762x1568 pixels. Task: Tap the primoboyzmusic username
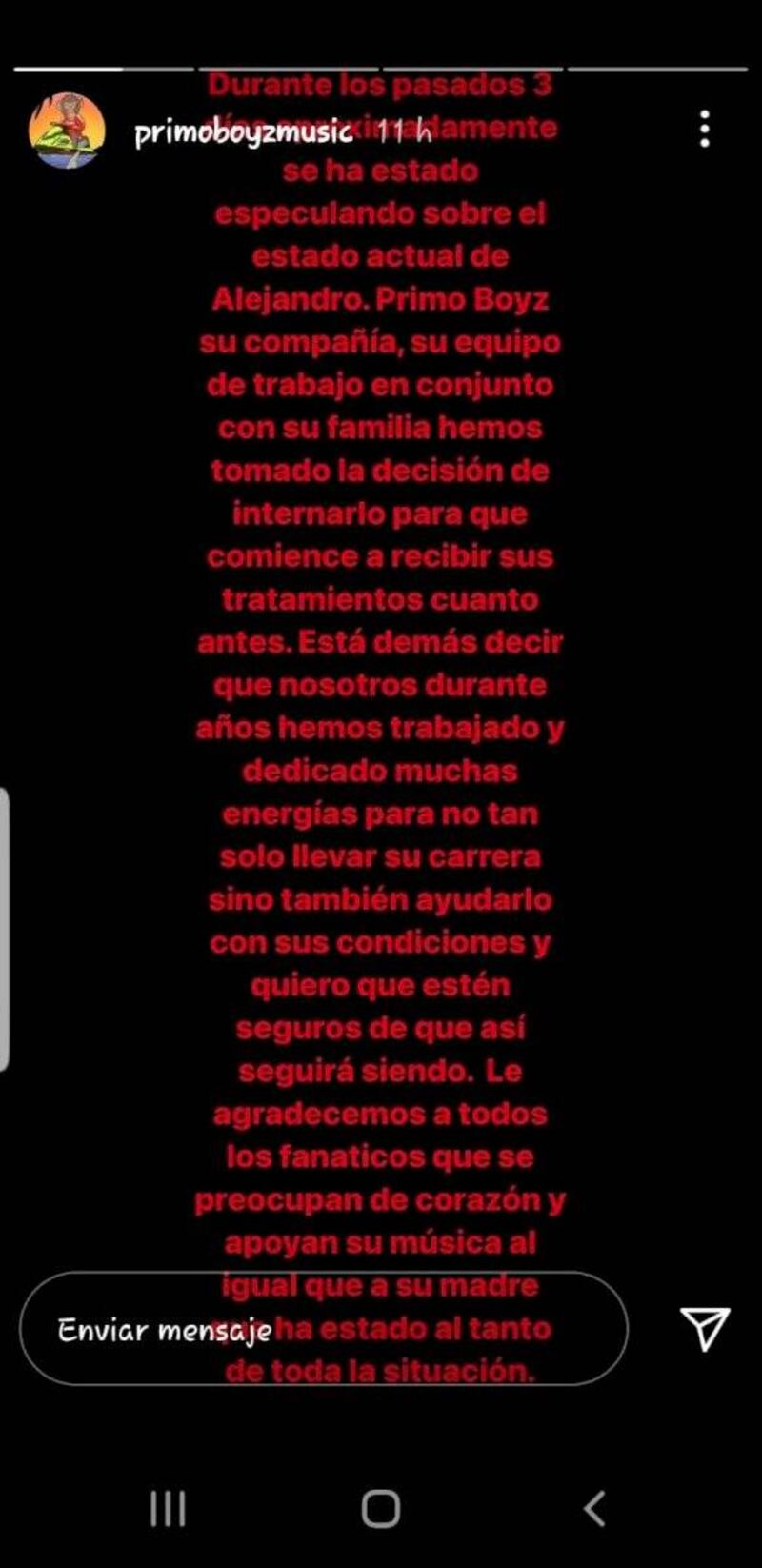pos(243,131)
